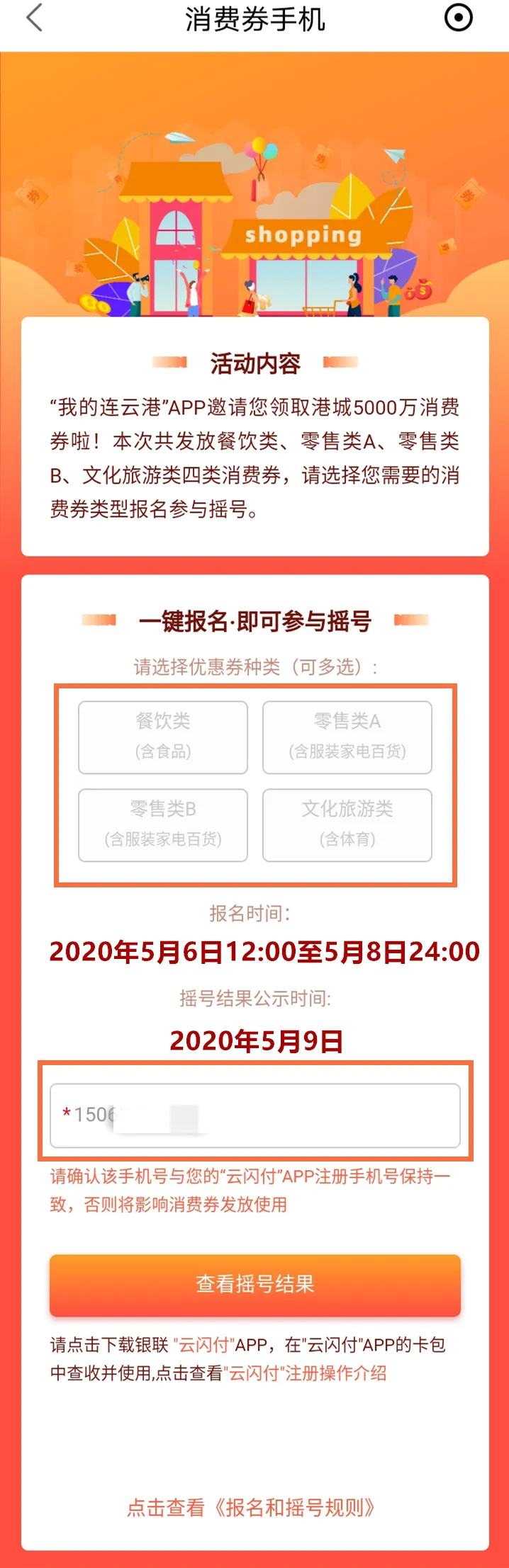Select the 零售类A coupon category

(347, 737)
